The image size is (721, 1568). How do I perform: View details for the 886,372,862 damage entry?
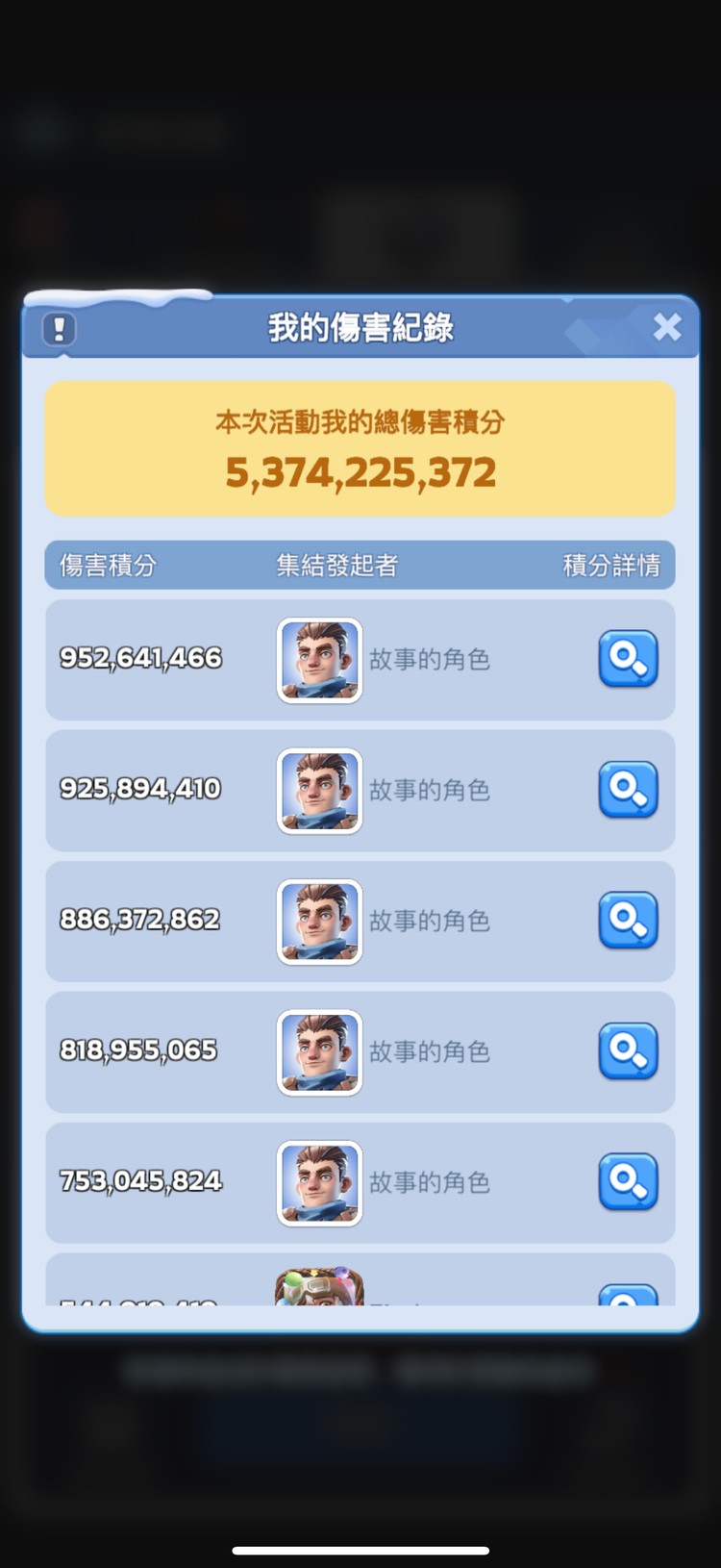[628, 922]
